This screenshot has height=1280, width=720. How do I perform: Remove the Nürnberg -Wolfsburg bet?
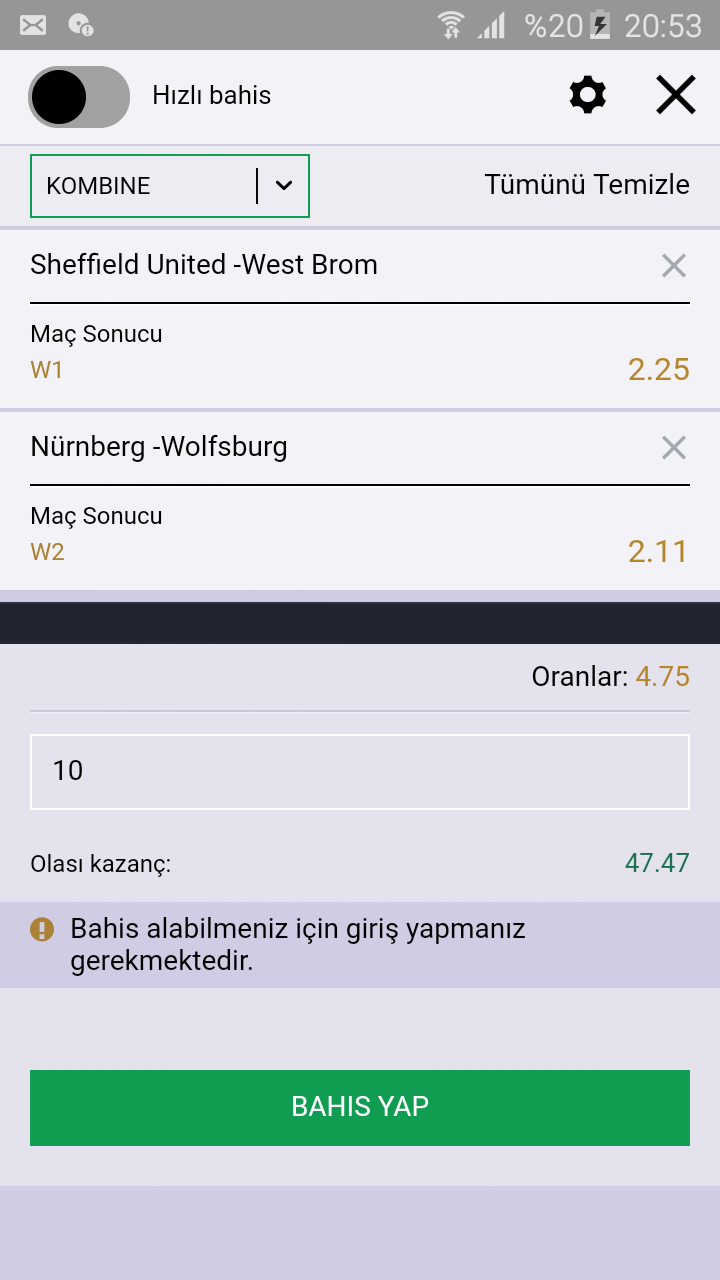pos(674,447)
